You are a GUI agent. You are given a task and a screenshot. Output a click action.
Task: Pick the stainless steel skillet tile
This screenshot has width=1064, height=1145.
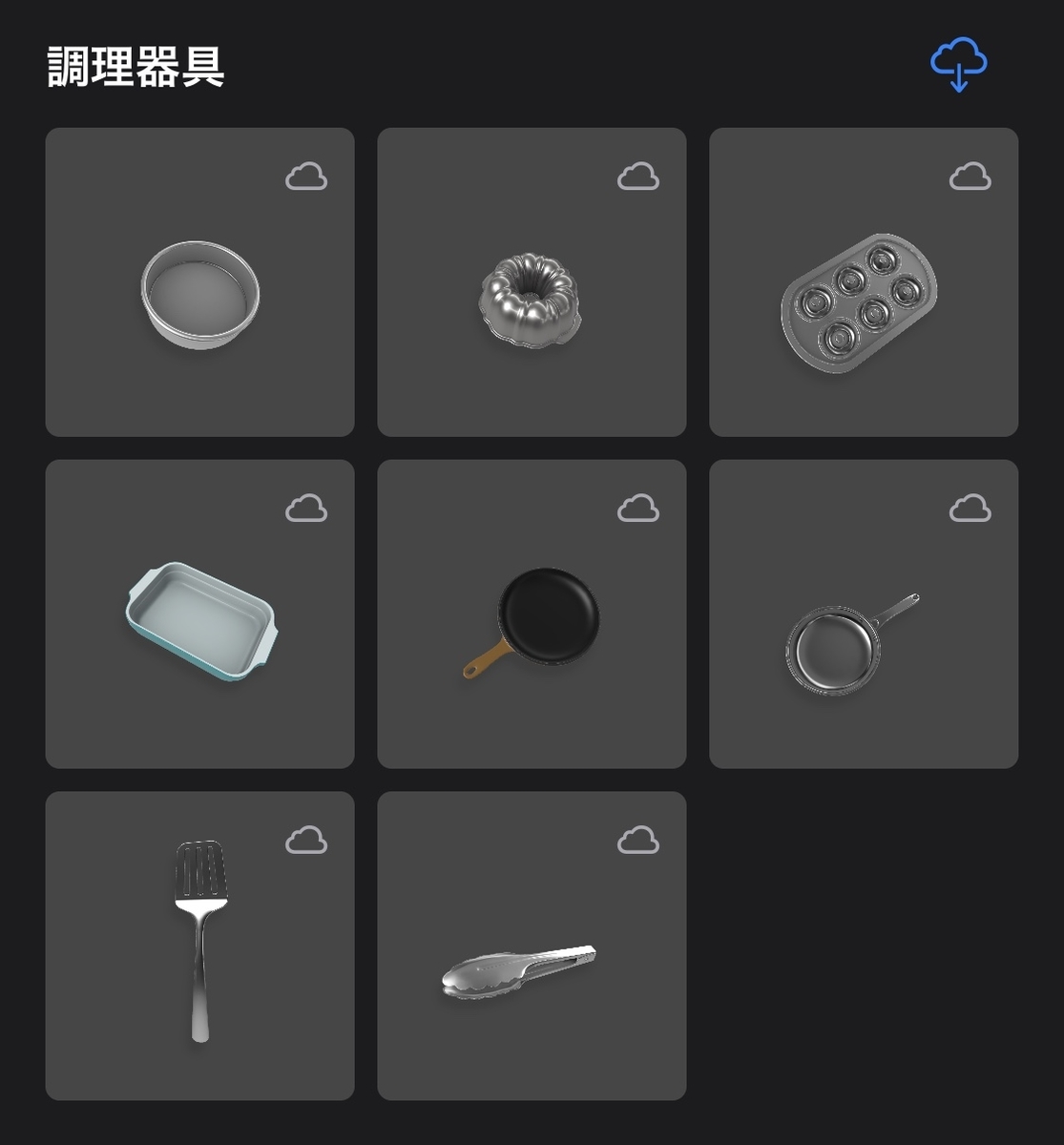(x=864, y=614)
